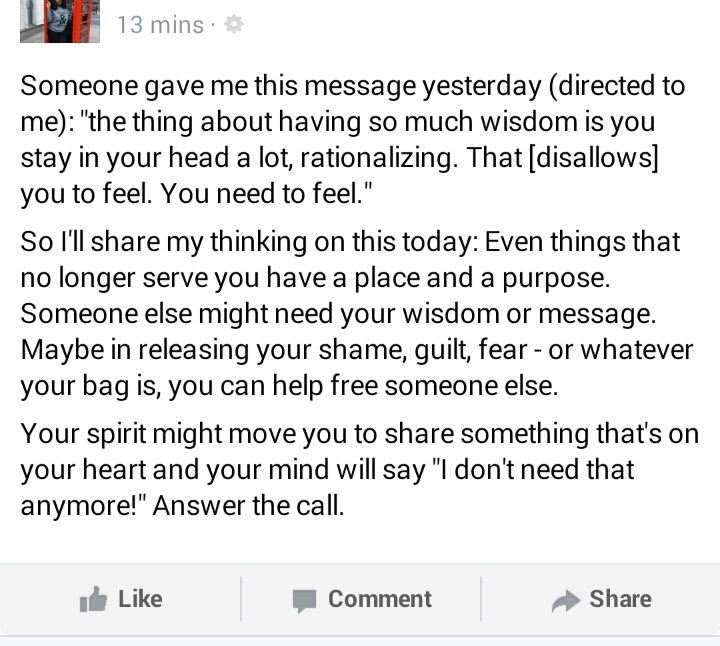Viewport: 720px width, 646px height.
Task: Open the poster's profile picture
Action: [60, 21]
